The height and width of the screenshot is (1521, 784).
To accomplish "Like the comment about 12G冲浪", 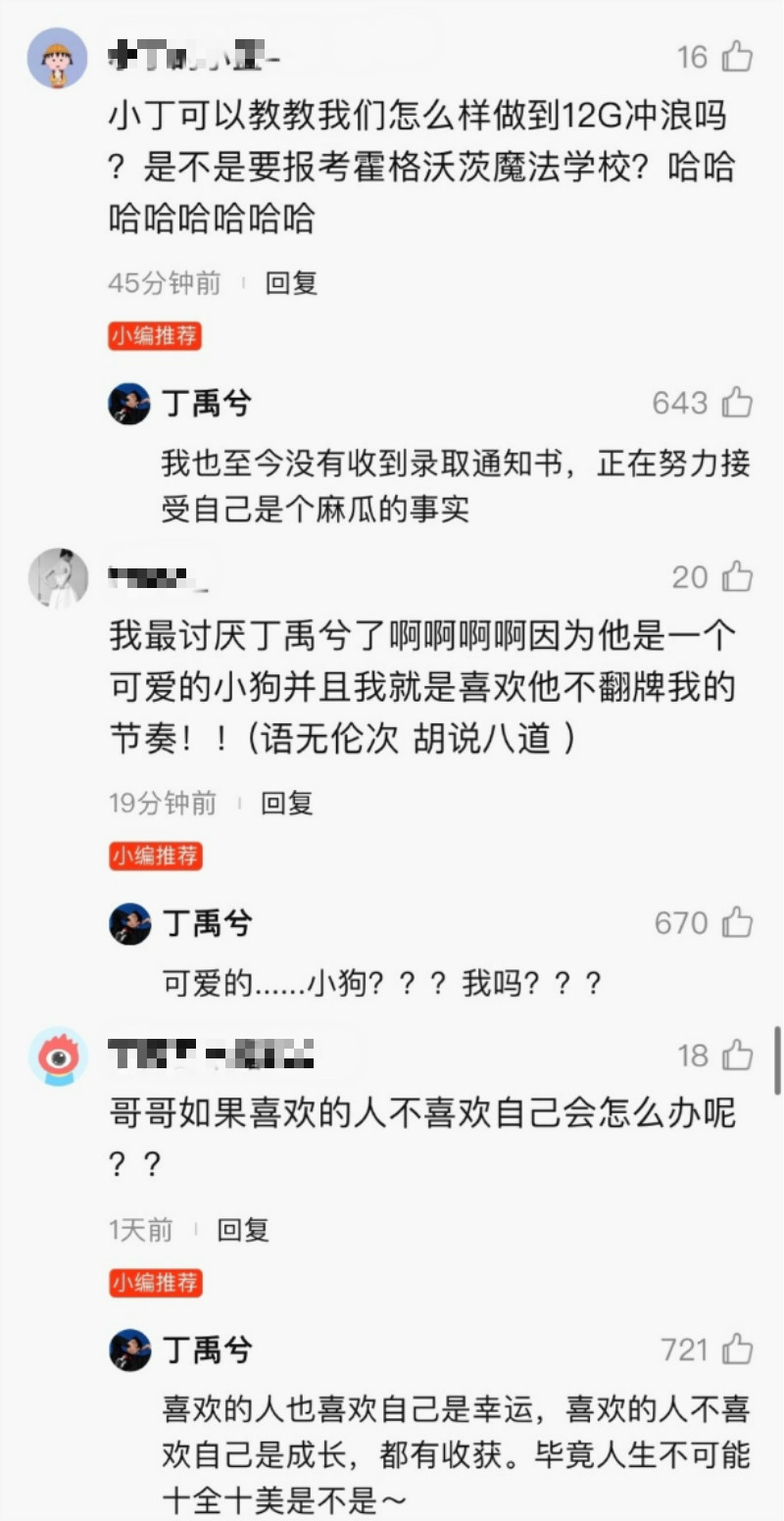I will coord(737,57).
